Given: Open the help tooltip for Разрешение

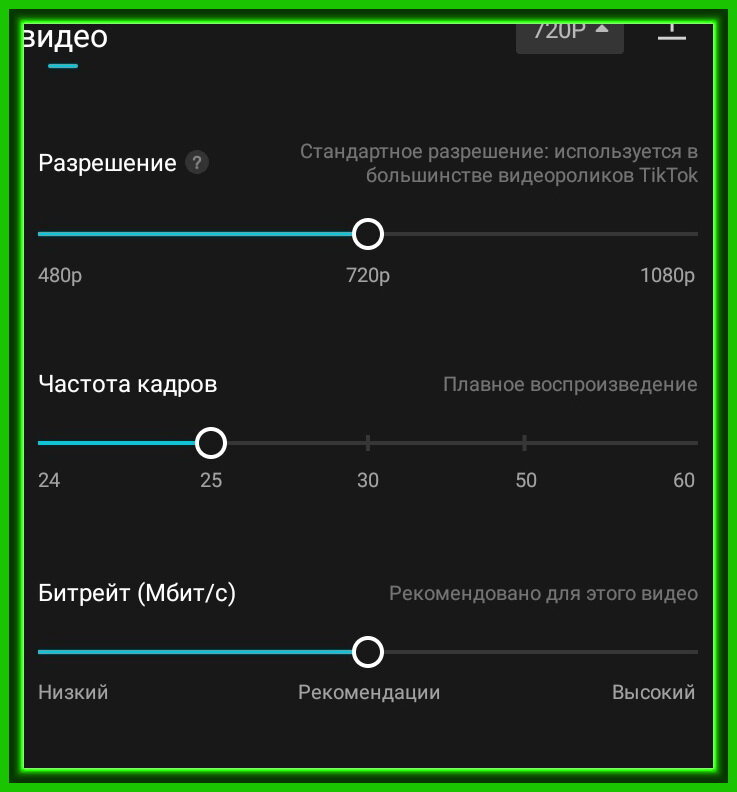Looking at the screenshot, I should 196,162.
